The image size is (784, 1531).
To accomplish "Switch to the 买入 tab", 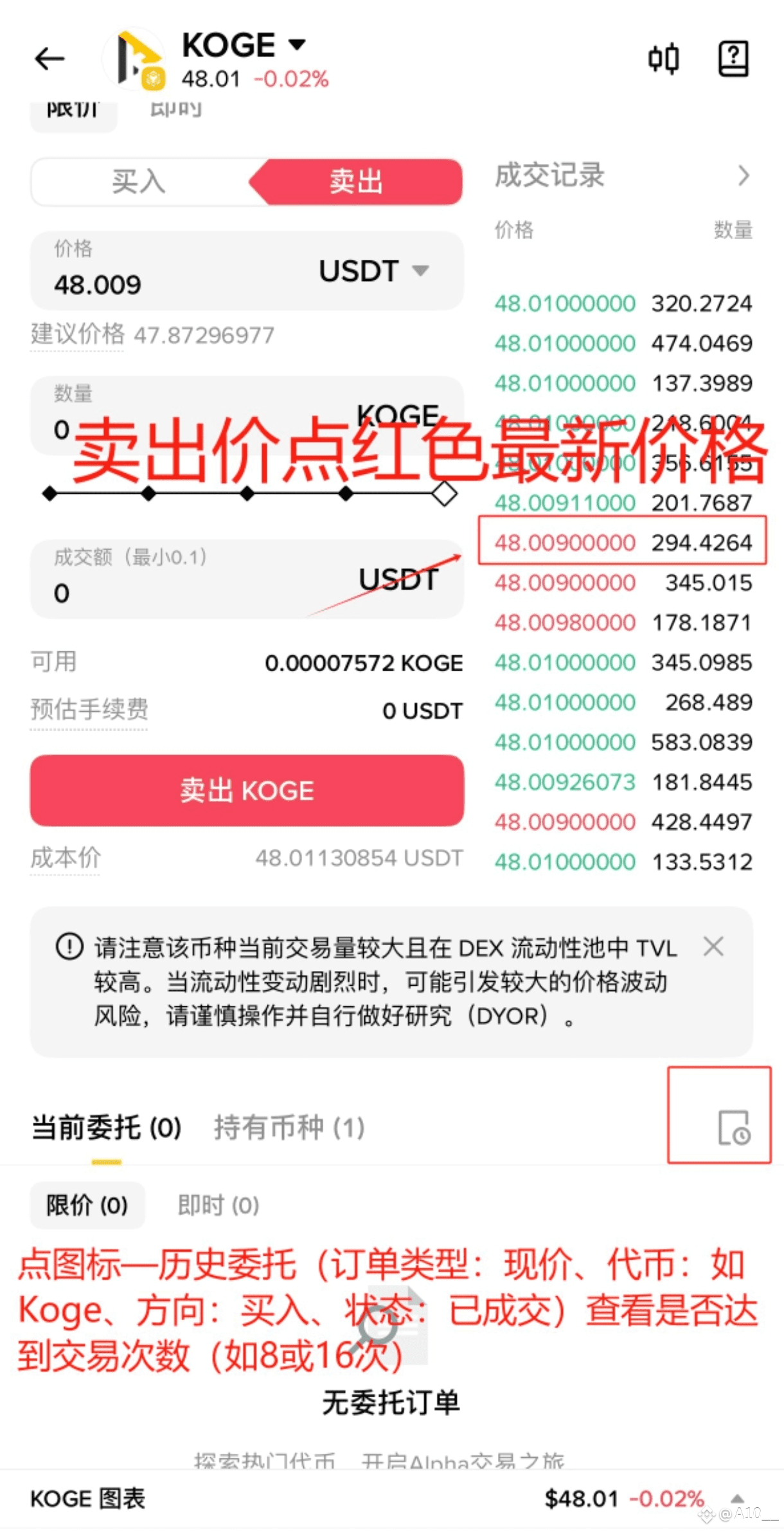I will click(139, 182).
